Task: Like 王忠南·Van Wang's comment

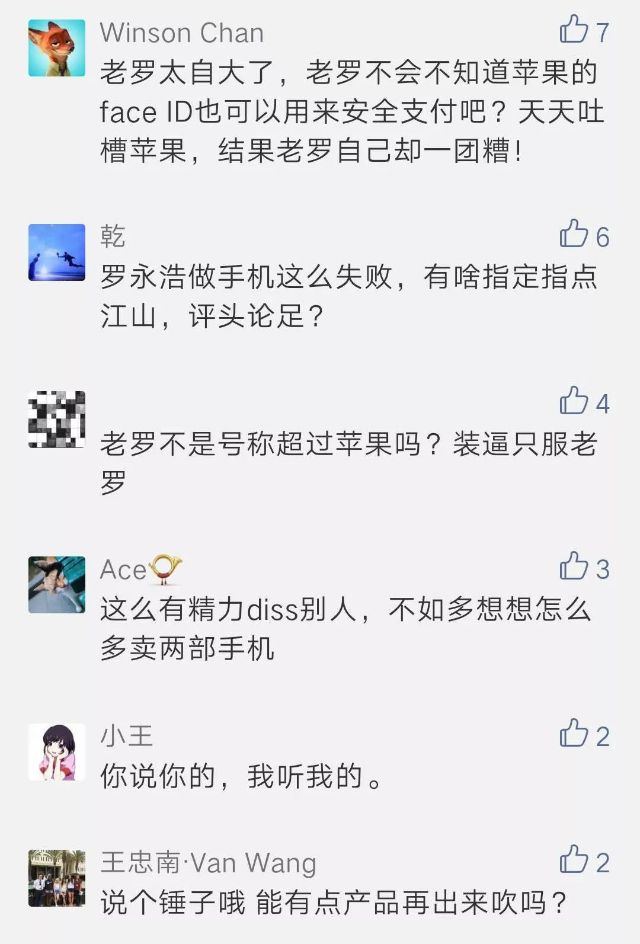Action: point(575,860)
